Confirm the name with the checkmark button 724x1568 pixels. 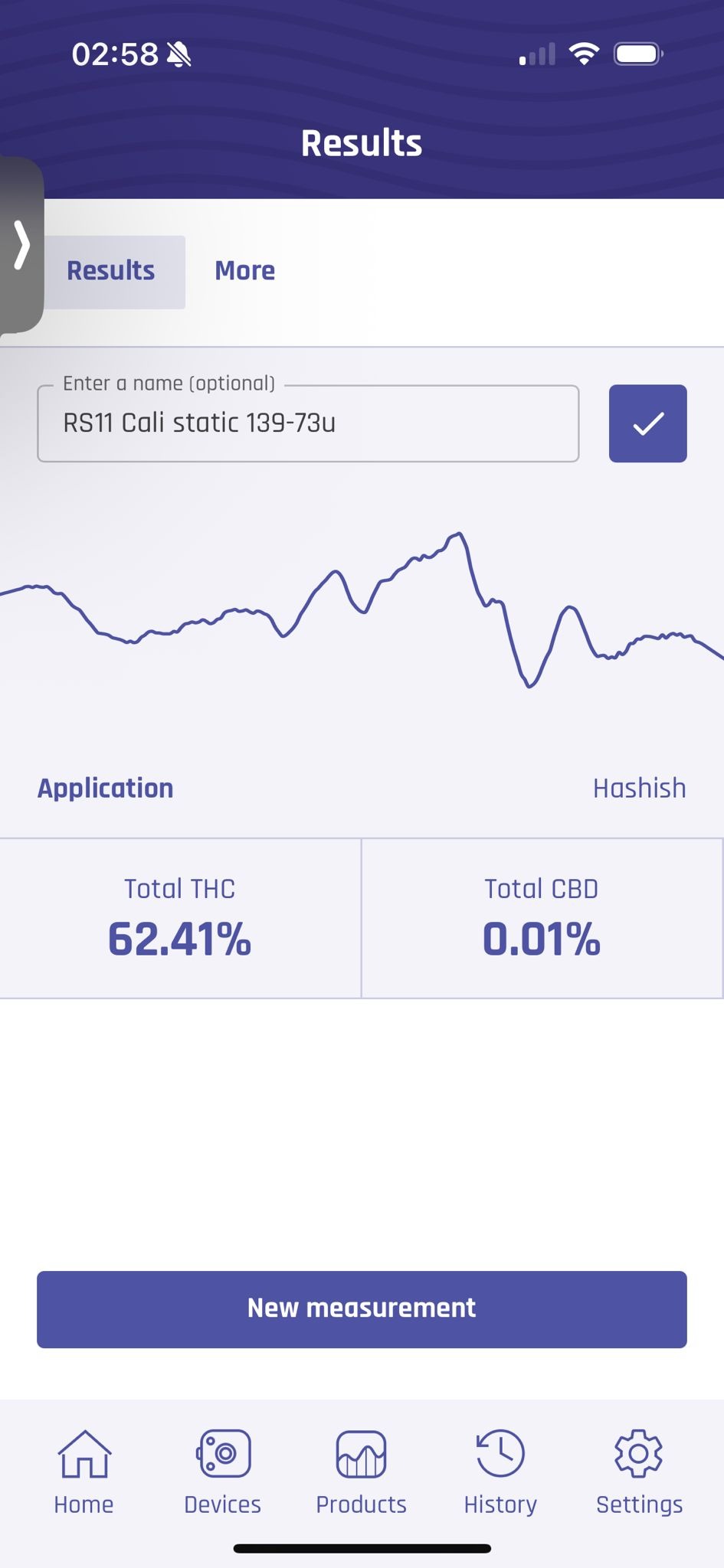click(x=647, y=423)
